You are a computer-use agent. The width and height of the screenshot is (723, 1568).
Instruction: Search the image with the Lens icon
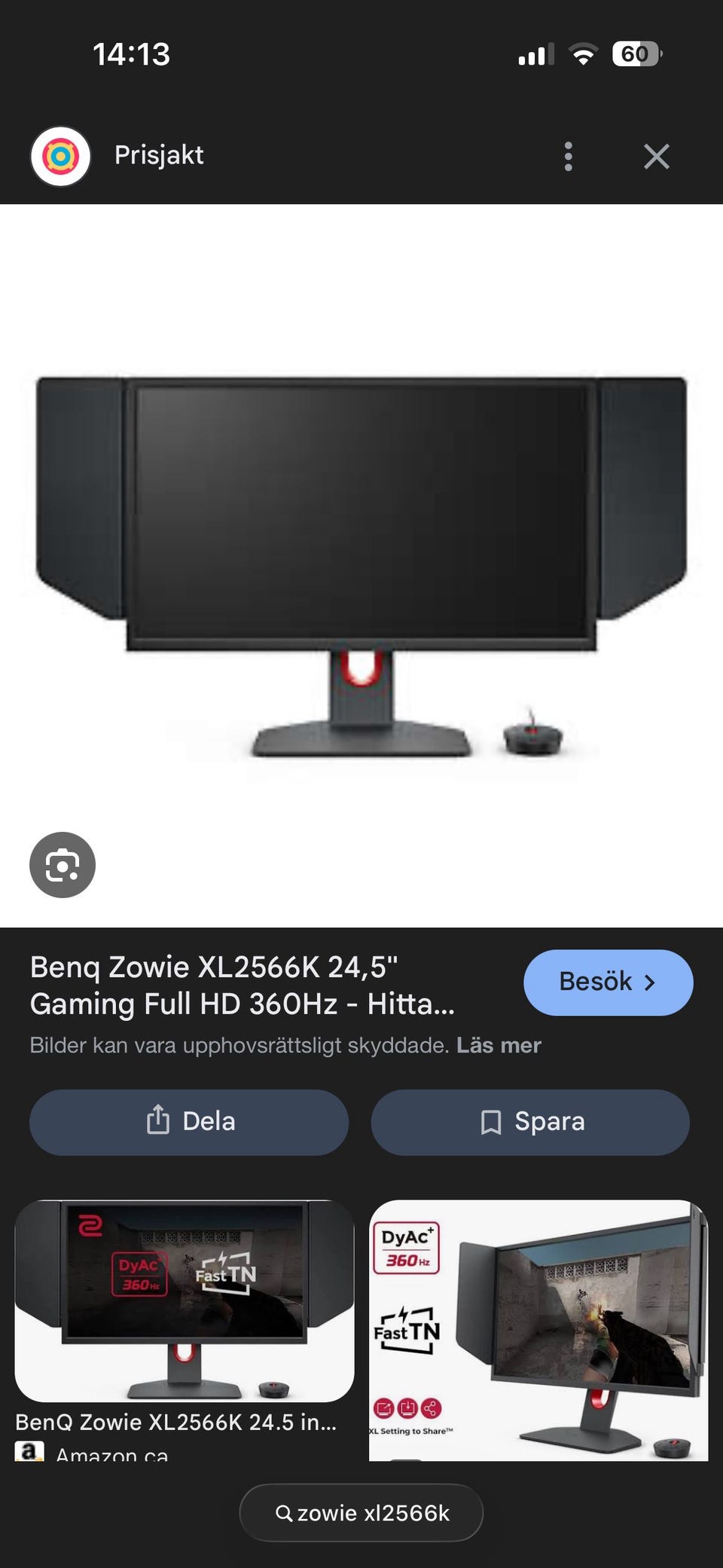tap(63, 865)
